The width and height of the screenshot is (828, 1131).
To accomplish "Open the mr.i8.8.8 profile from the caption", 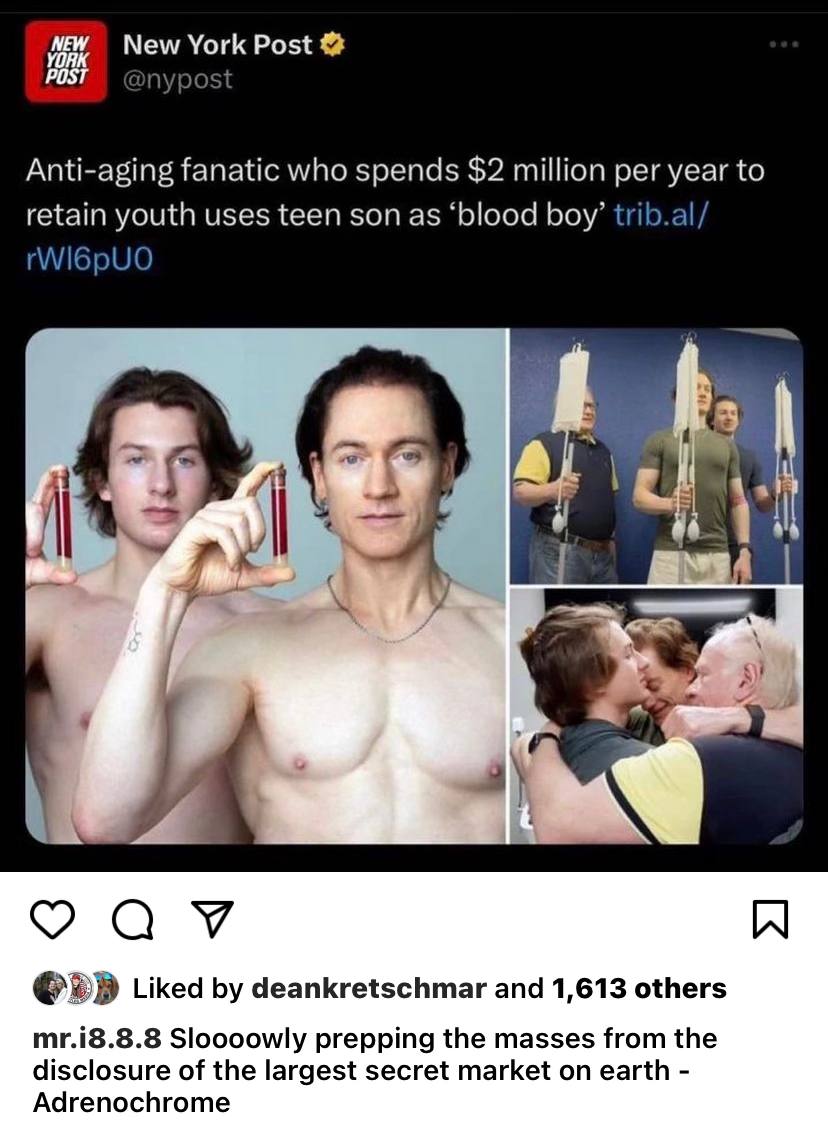I will pos(97,1038).
